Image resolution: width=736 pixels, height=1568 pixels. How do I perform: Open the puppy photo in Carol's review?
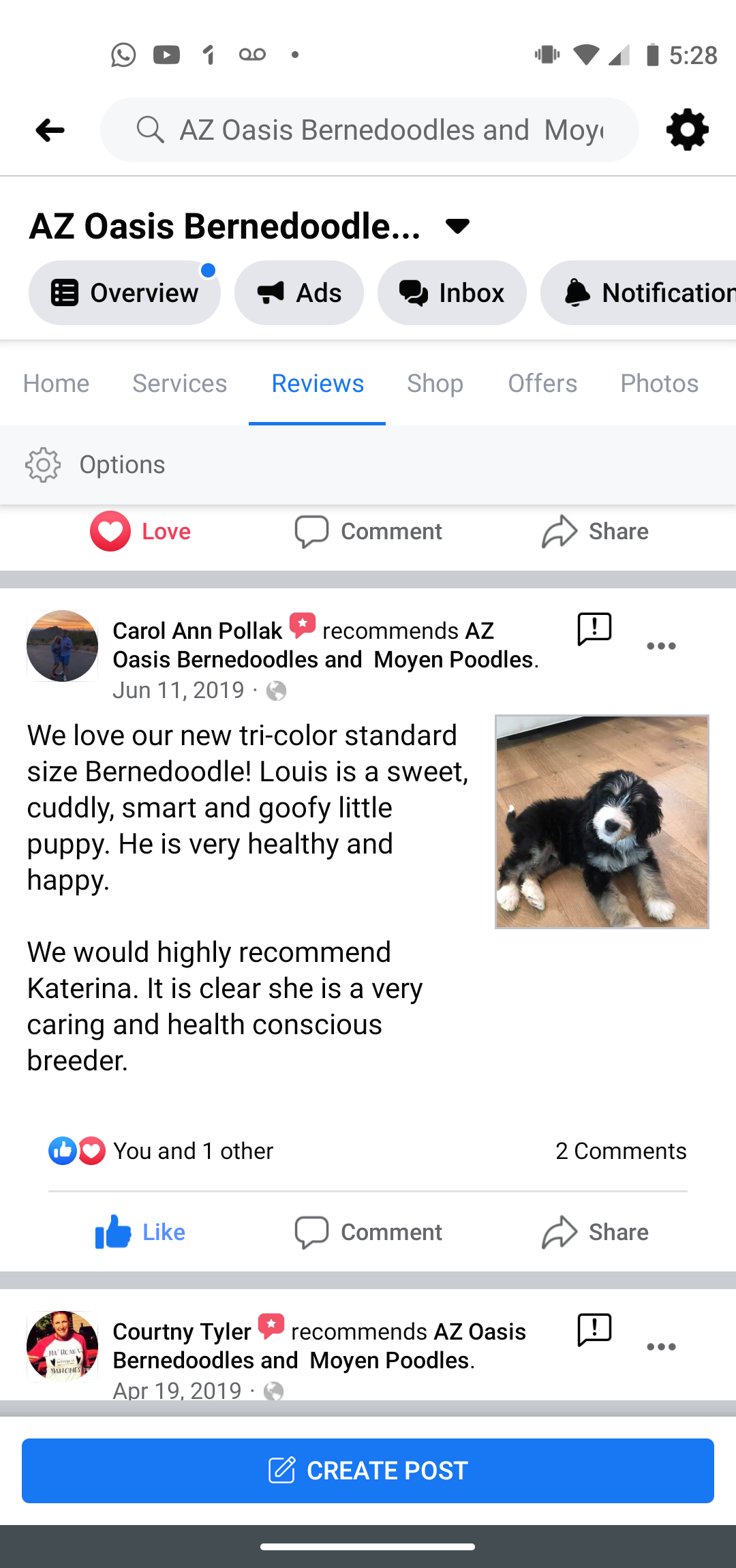pyautogui.click(x=602, y=821)
